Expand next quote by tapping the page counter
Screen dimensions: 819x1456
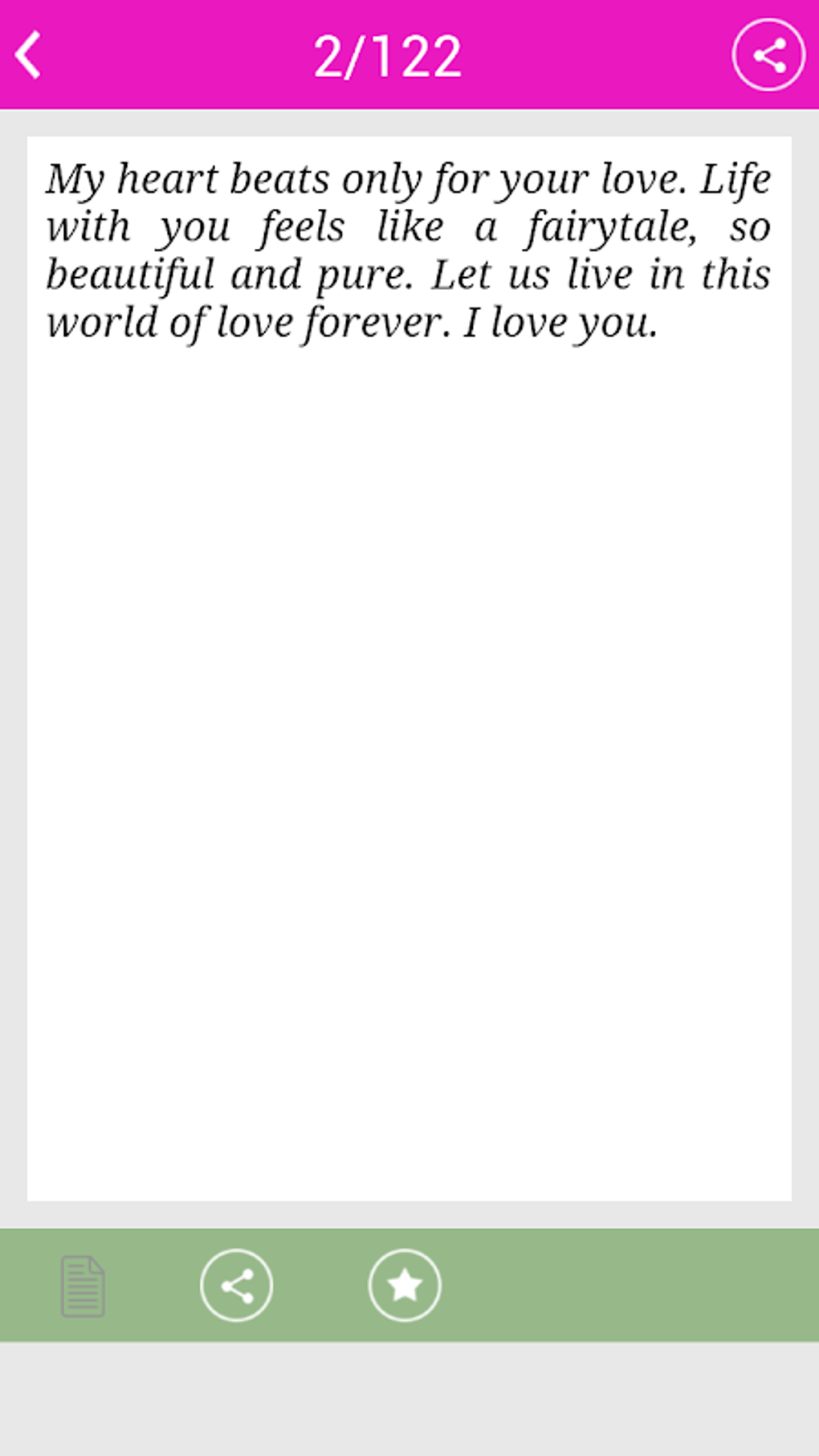pyautogui.click(x=389, y=55)
